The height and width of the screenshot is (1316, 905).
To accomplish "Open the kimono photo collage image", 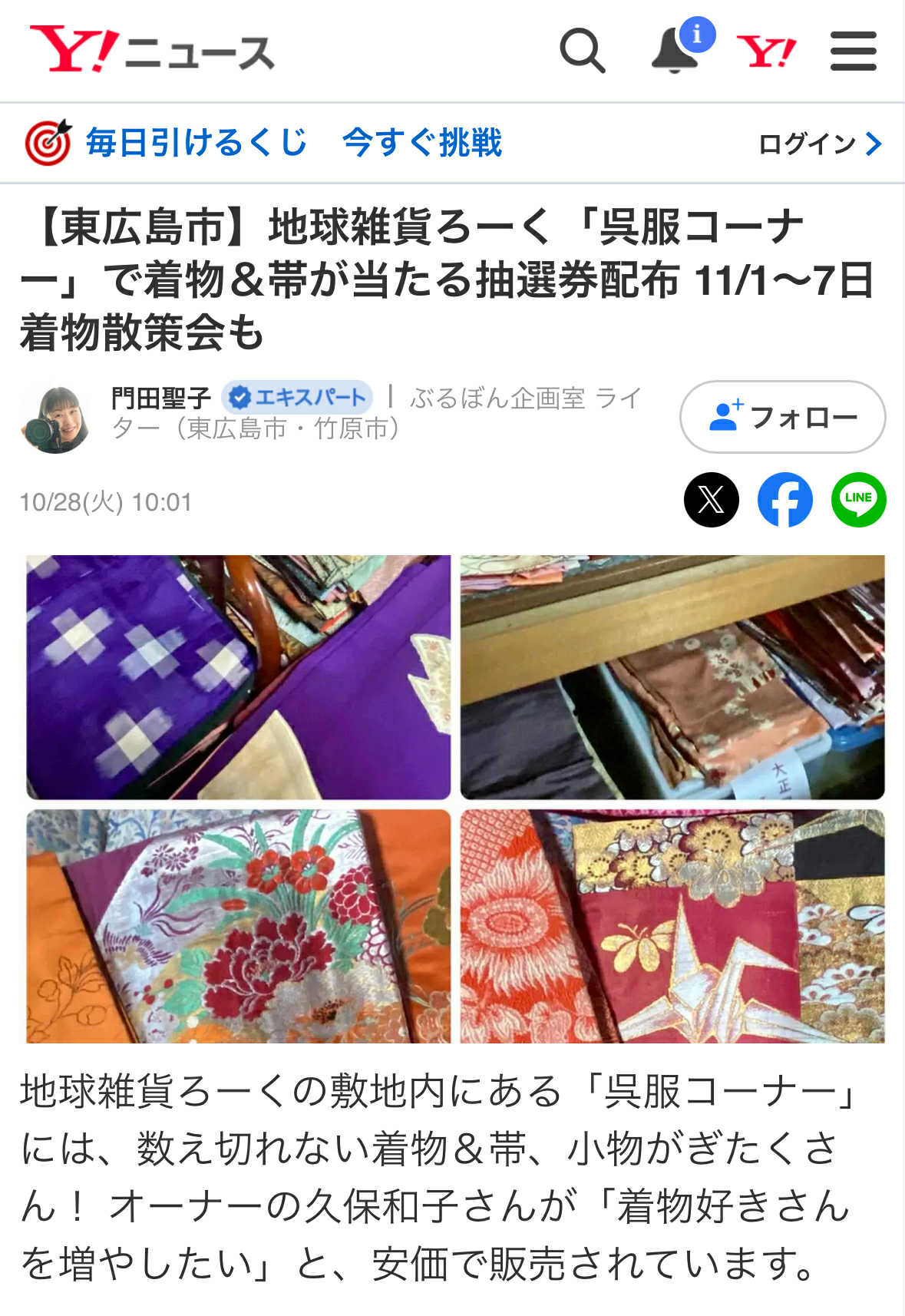I will (x=455, y=799).
